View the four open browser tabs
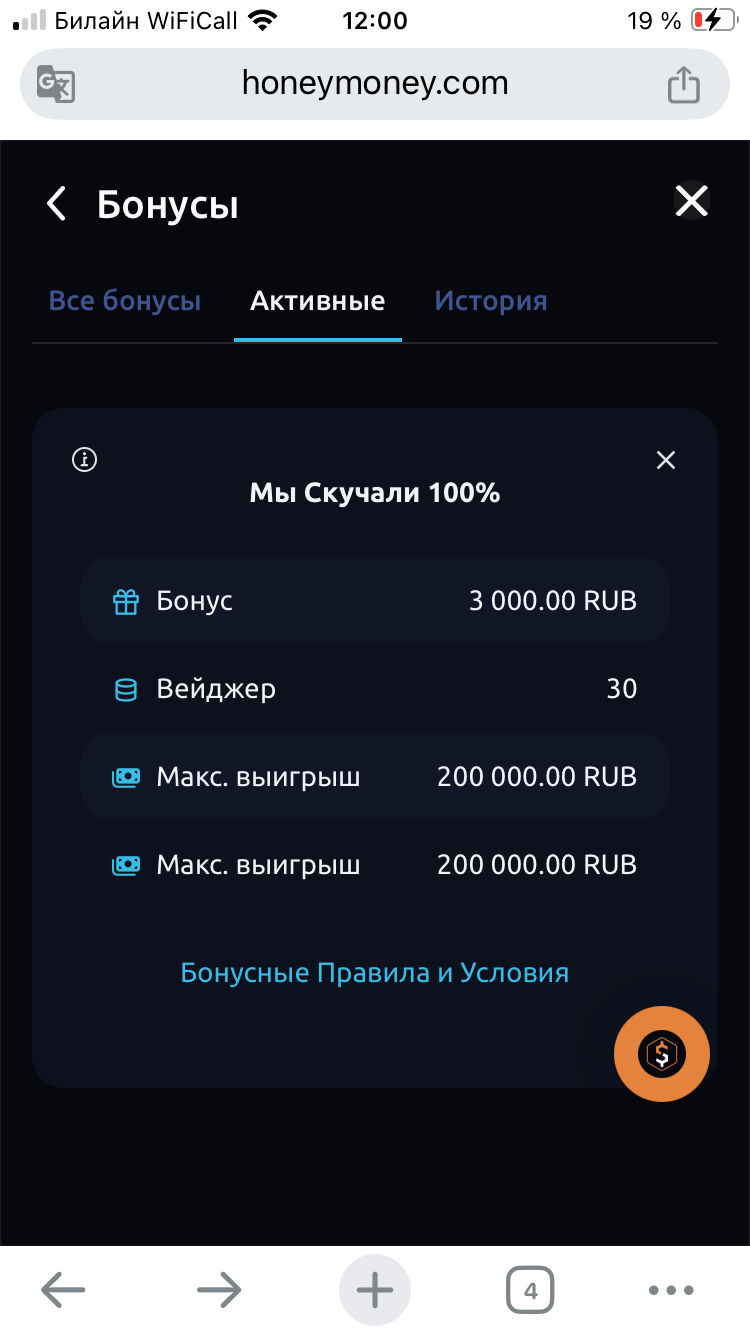The width and height of the screenshot is (750, 1334). pyautogui.click(x=530, y=1290)
